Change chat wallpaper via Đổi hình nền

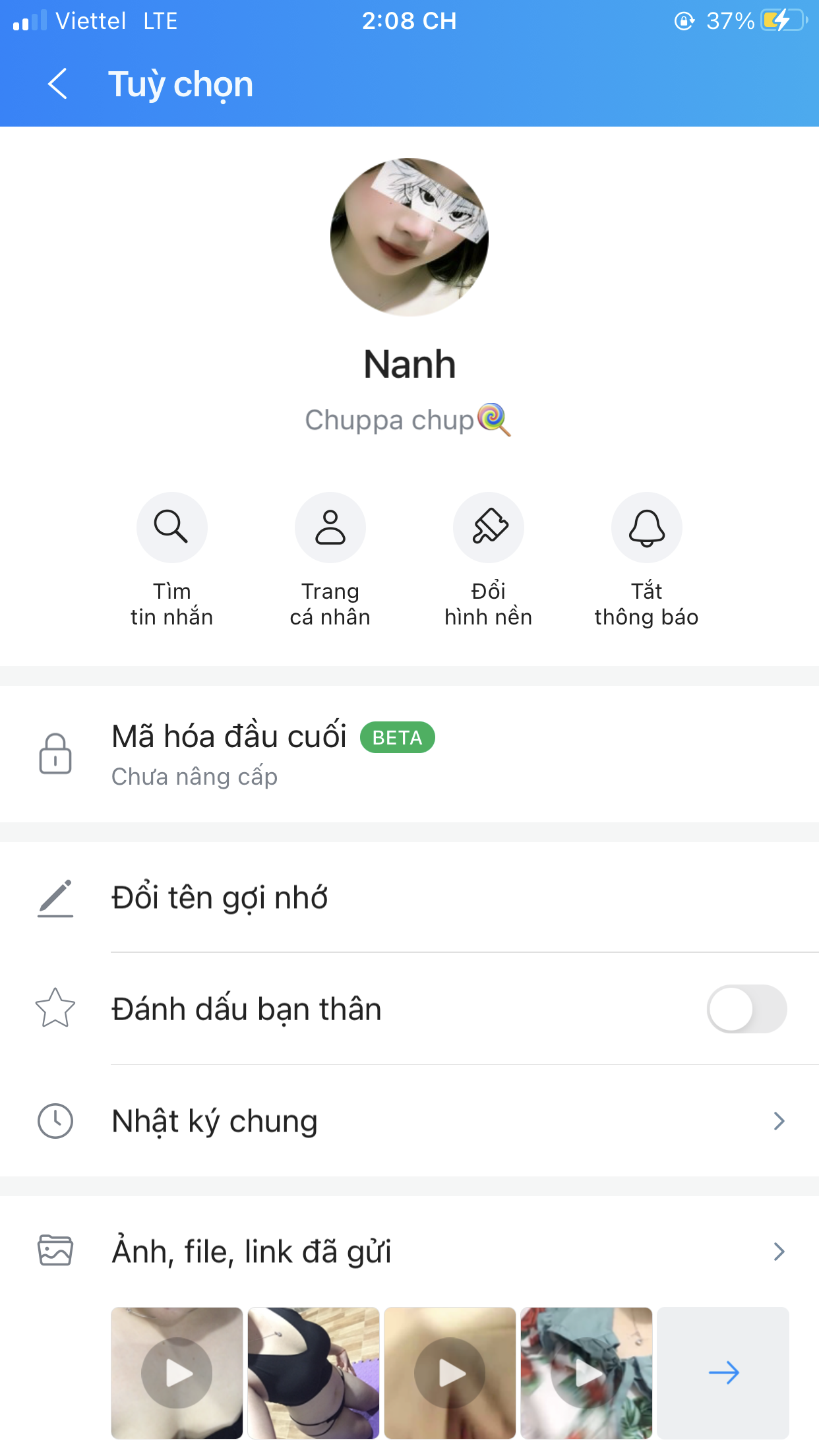(x=489, y=528)
